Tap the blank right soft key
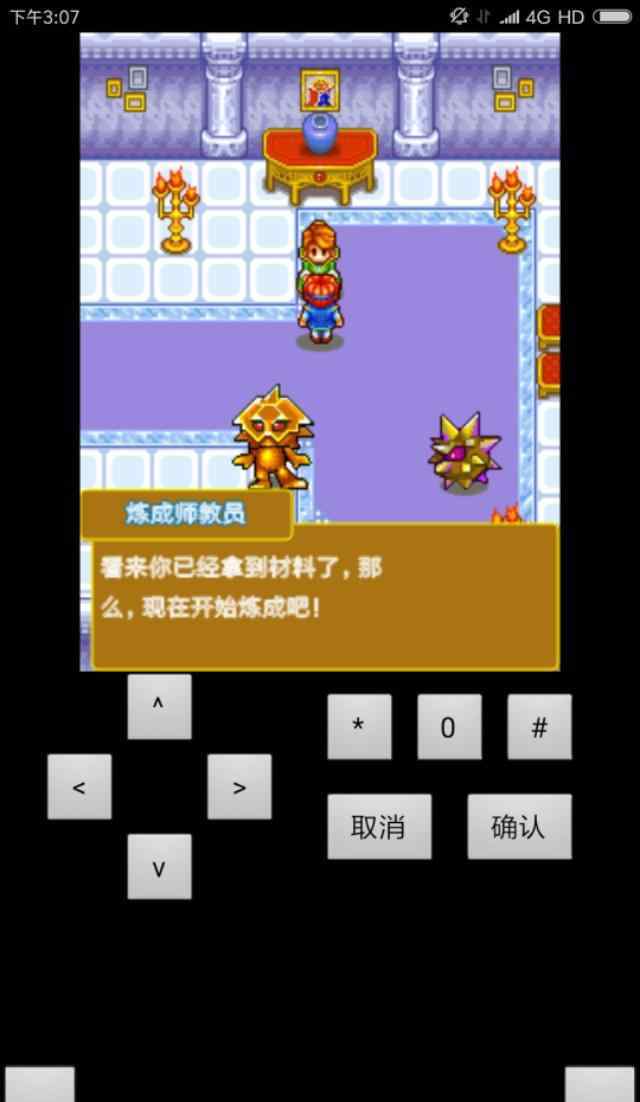Viewport: 640px width, 1102px height. click(x=599, y=1084)
